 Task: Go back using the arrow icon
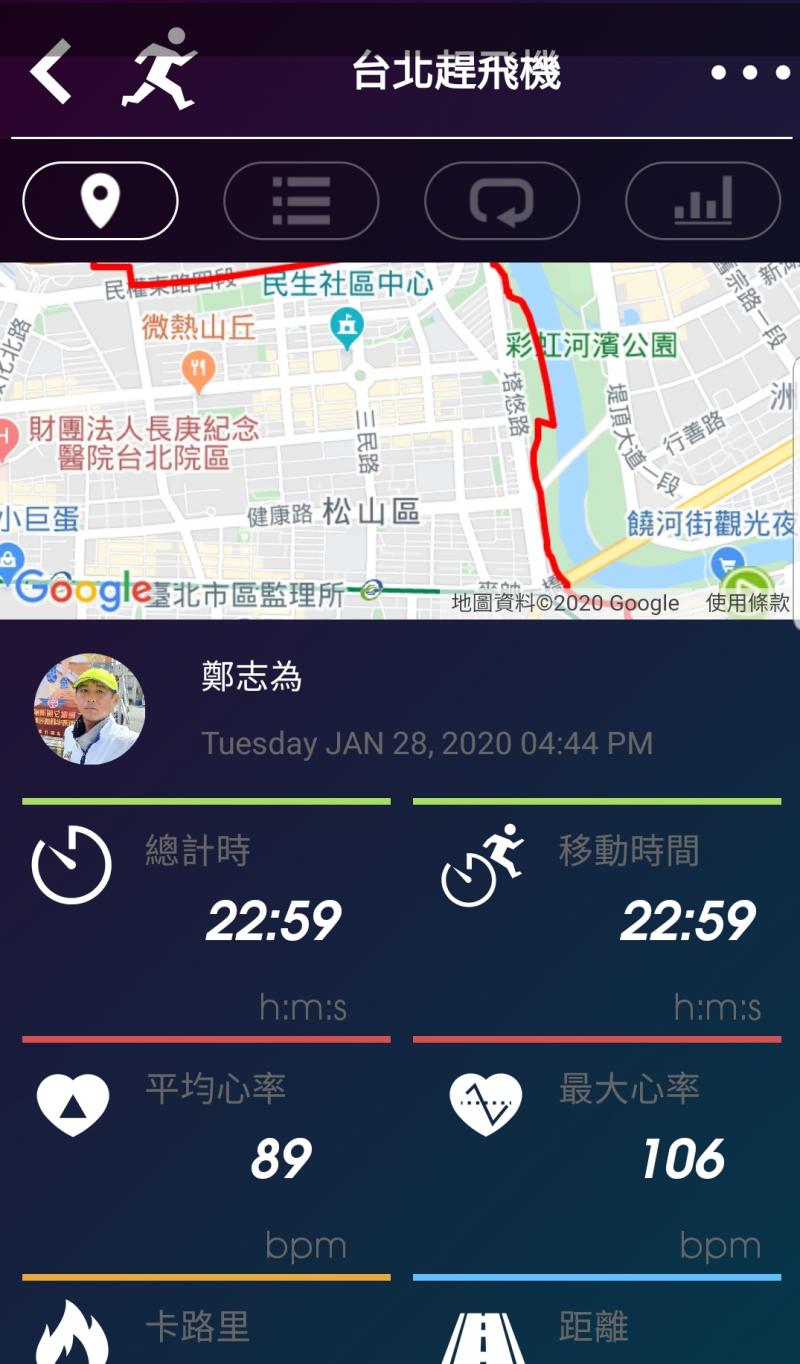coord(51,72)
